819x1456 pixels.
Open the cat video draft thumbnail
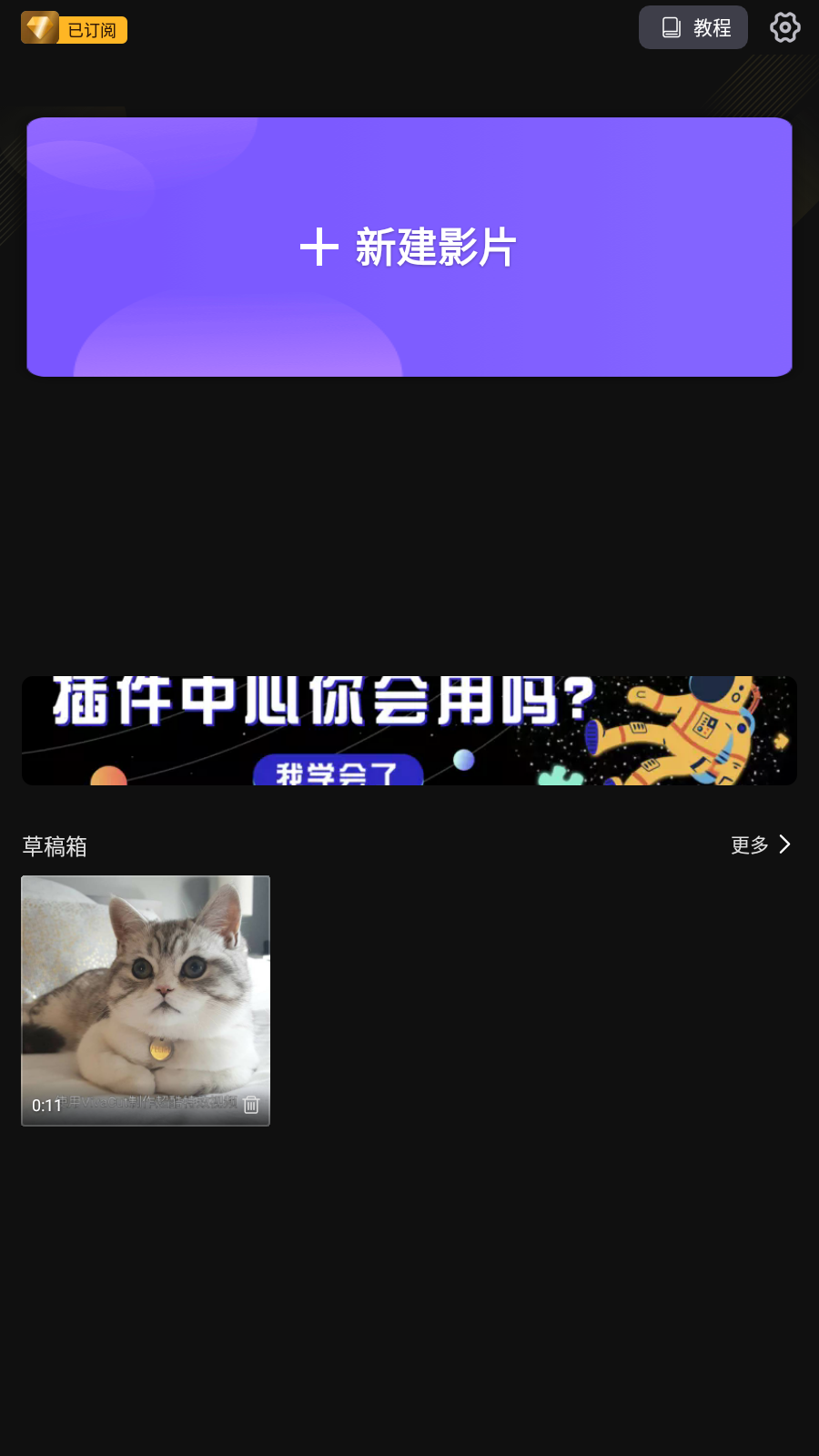tap(146, 992)
